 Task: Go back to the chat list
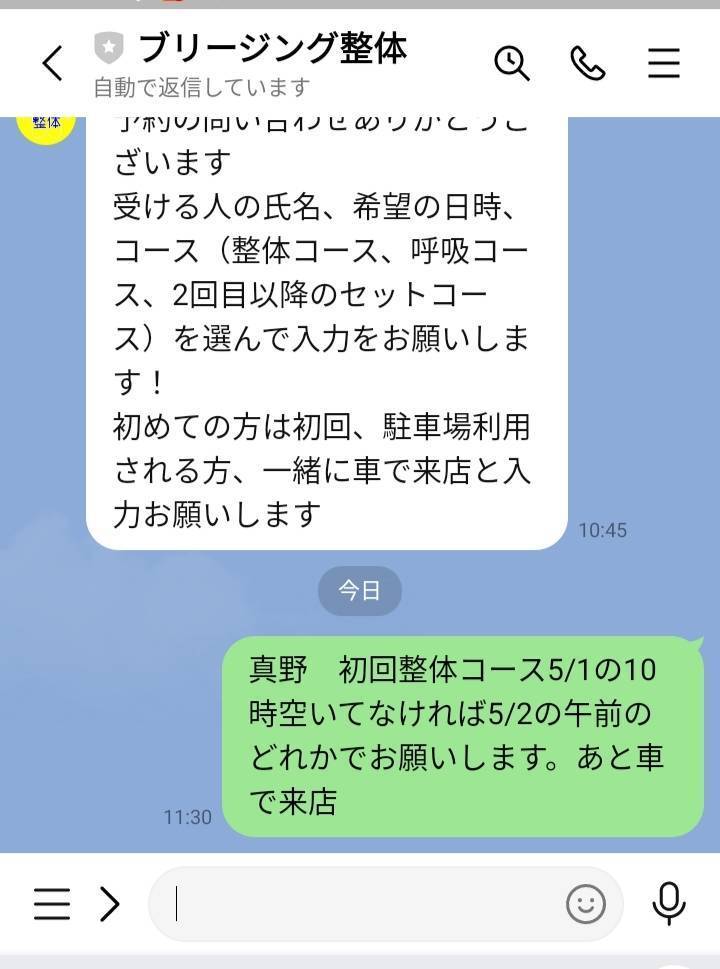[52, 64]
